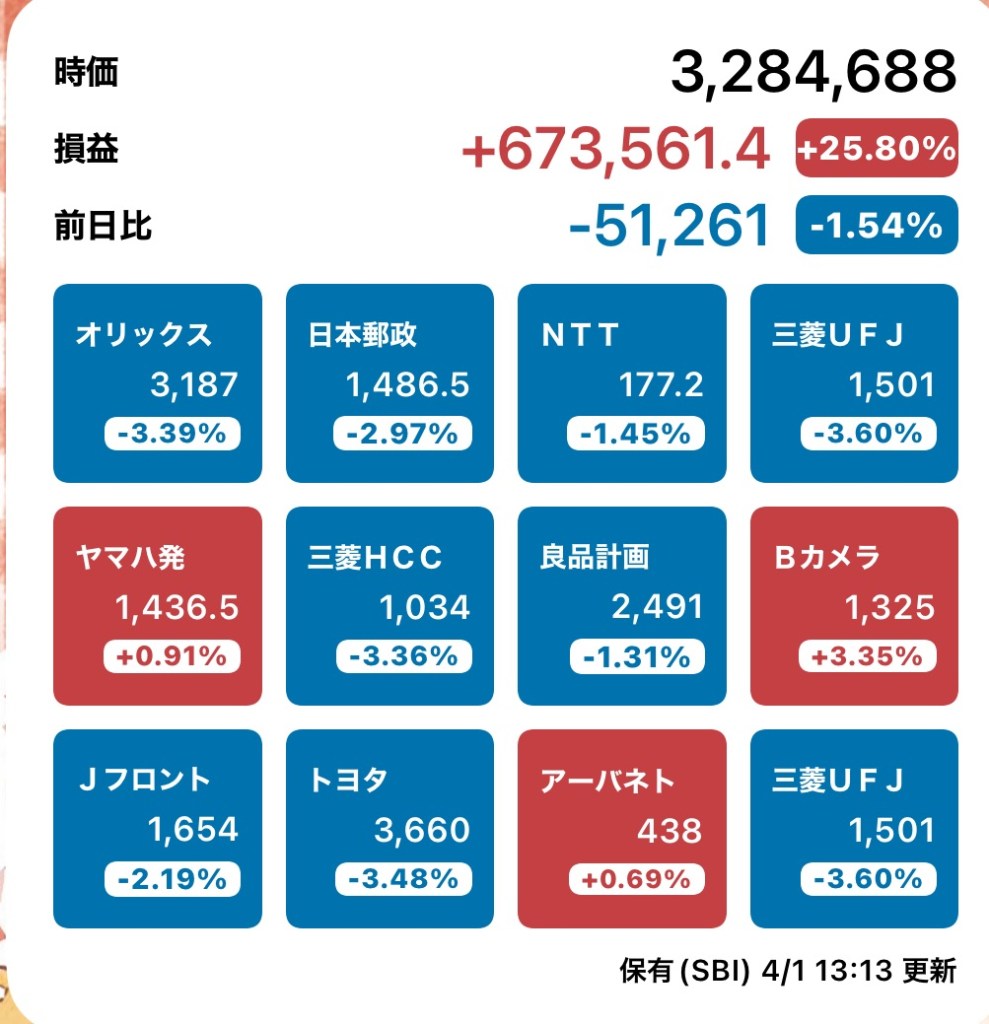Open the Jフロント stock tile

pos(157,828)
